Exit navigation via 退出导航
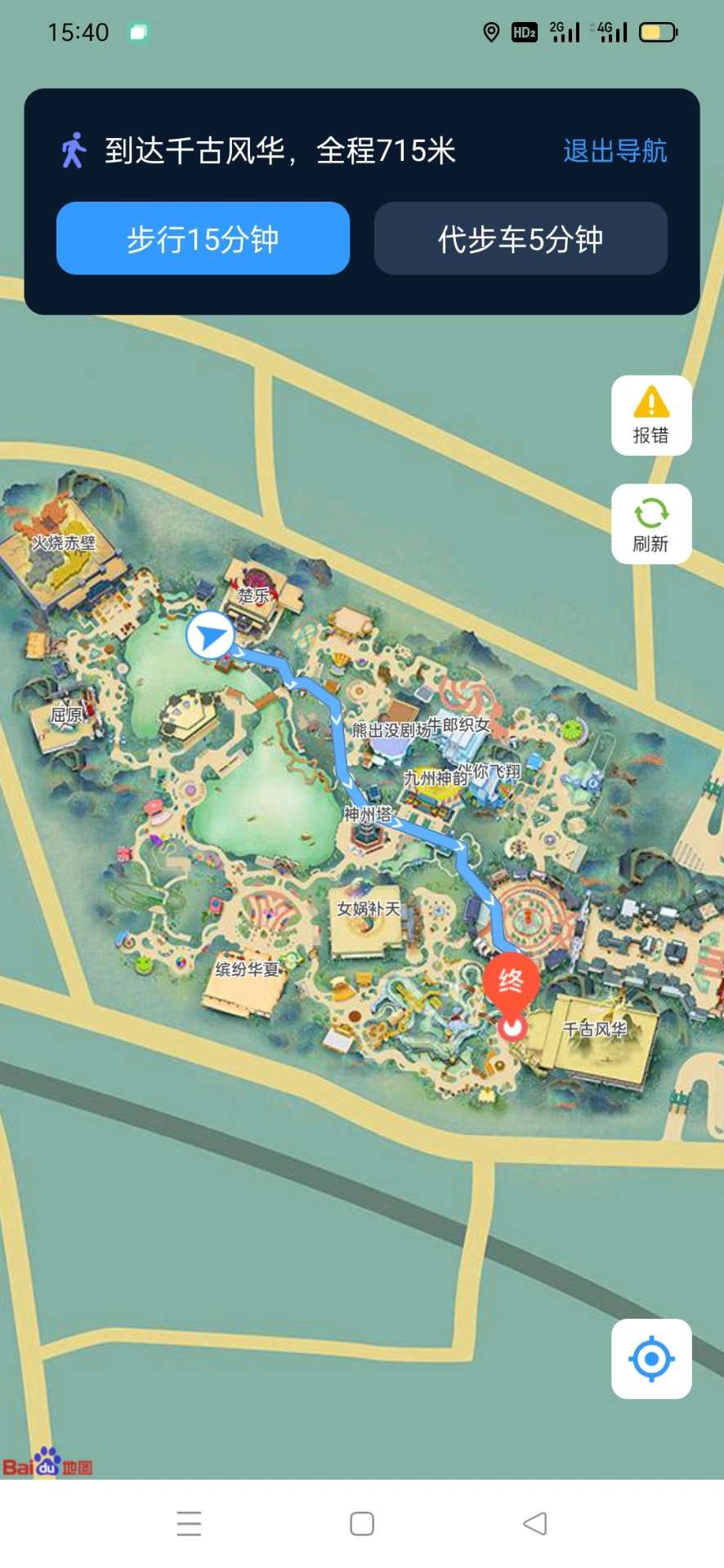The height and width of the screenshot is (1568, 724). [615, 151]
